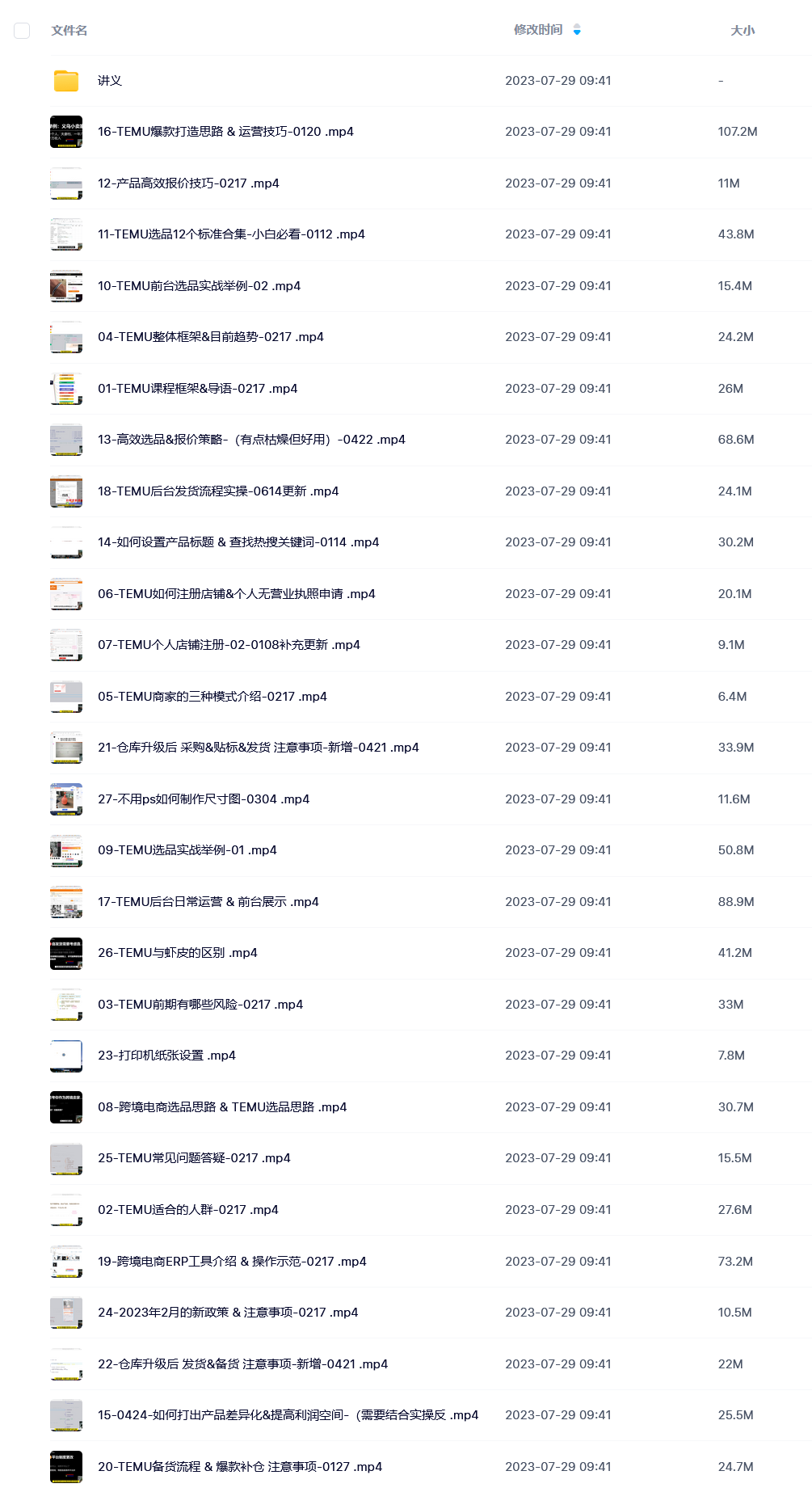
Task: Play 08-跨境电商选品思路 & TEMU选品思路 video
Action: [222, 1107]
